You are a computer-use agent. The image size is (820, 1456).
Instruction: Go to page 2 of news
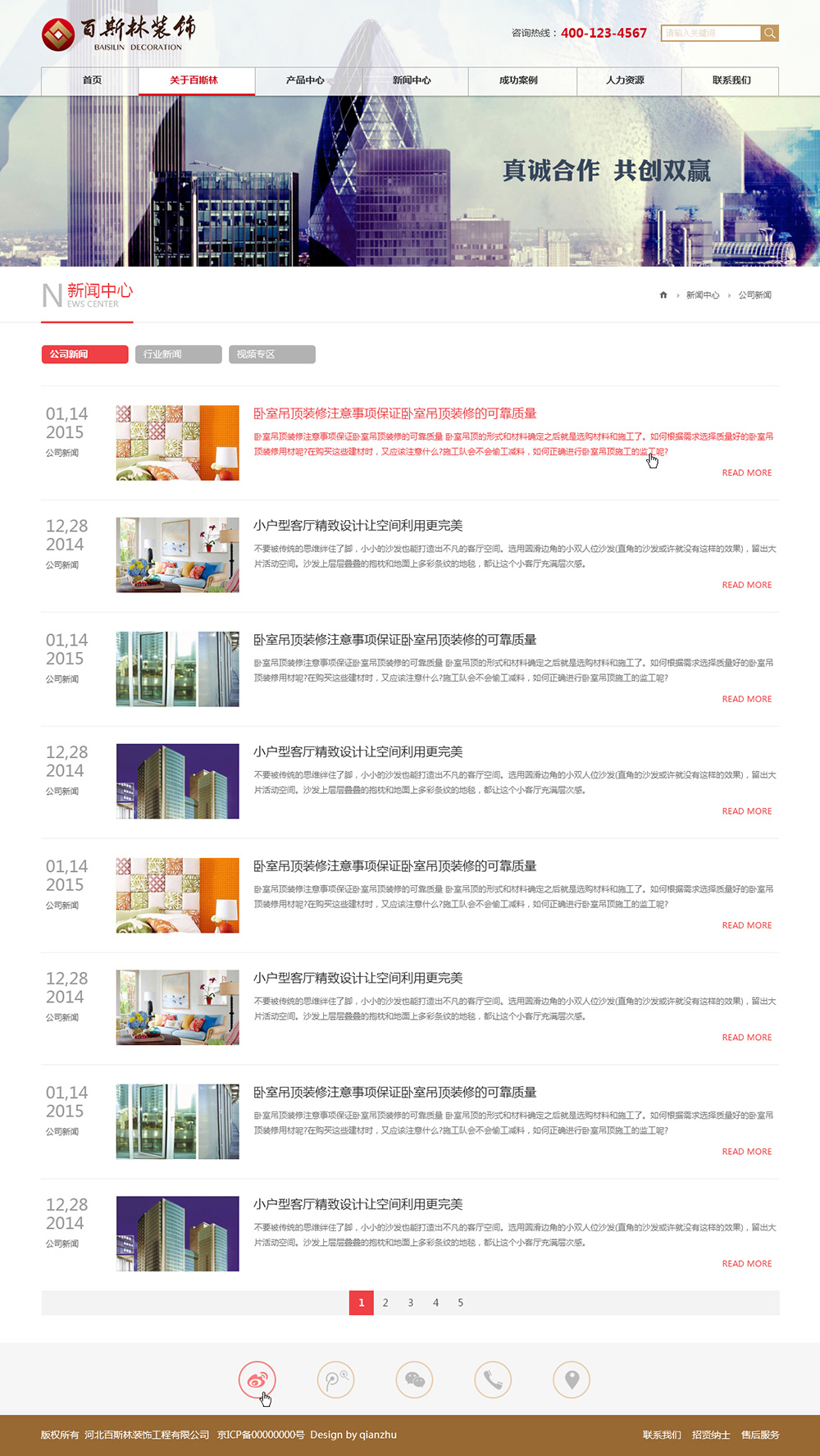point(385,1303)
